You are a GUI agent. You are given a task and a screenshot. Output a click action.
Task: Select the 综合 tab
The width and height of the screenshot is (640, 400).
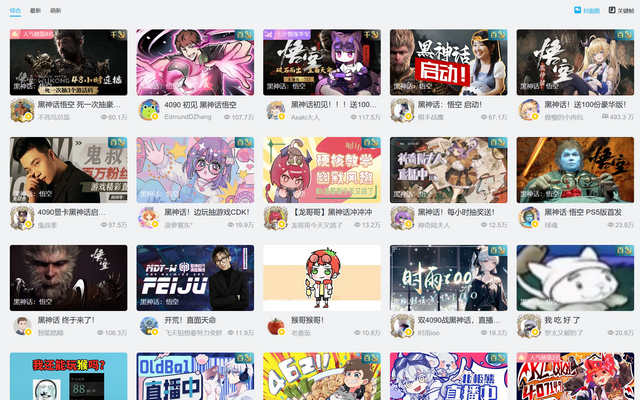tap(14, 10)
